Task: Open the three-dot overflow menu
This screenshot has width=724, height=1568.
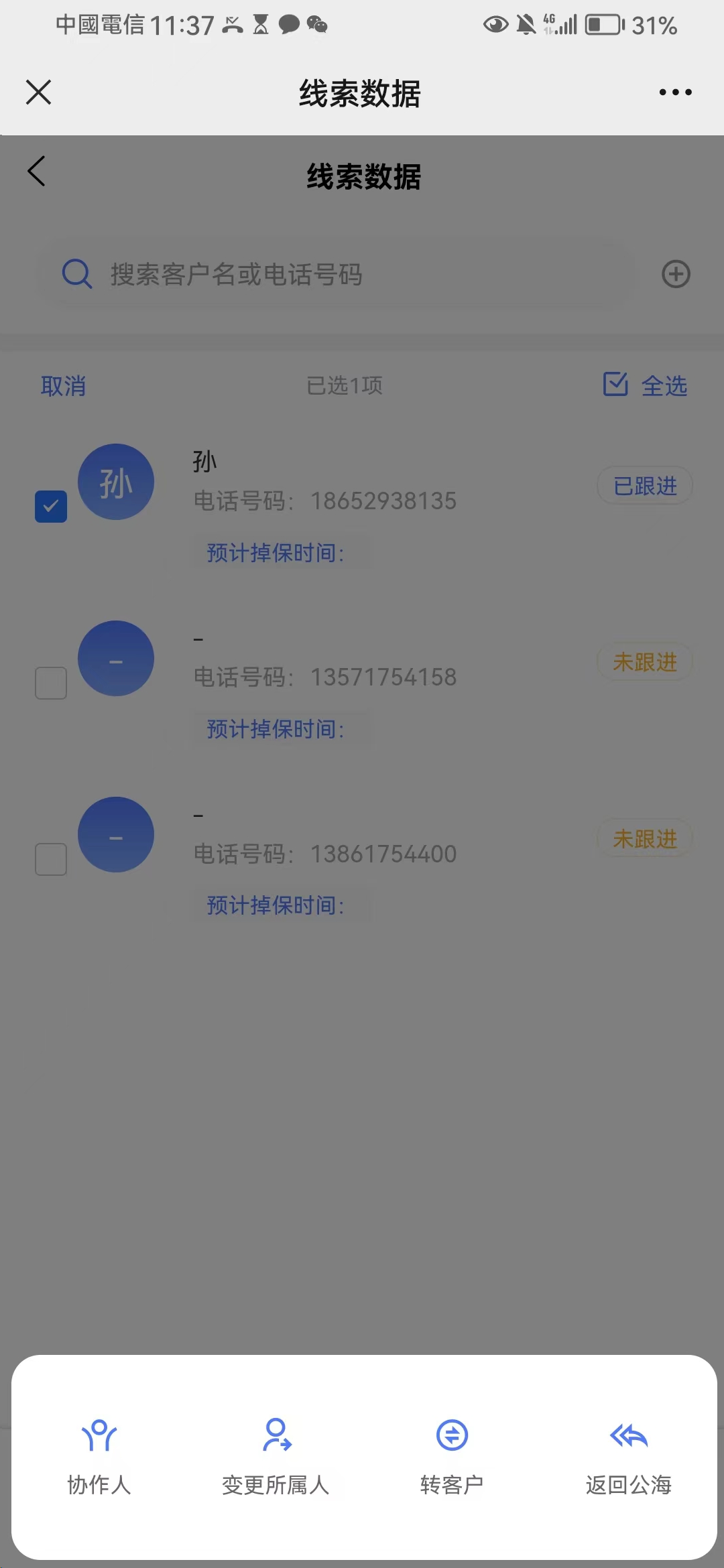Action: [x=675, y=92]
